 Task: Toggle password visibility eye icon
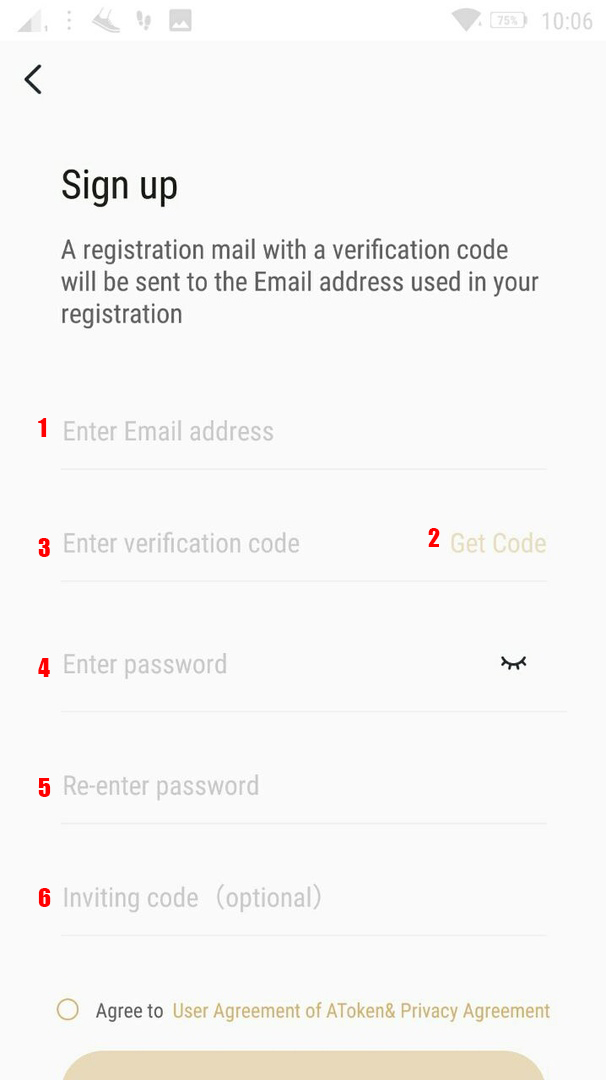point(513,663)
